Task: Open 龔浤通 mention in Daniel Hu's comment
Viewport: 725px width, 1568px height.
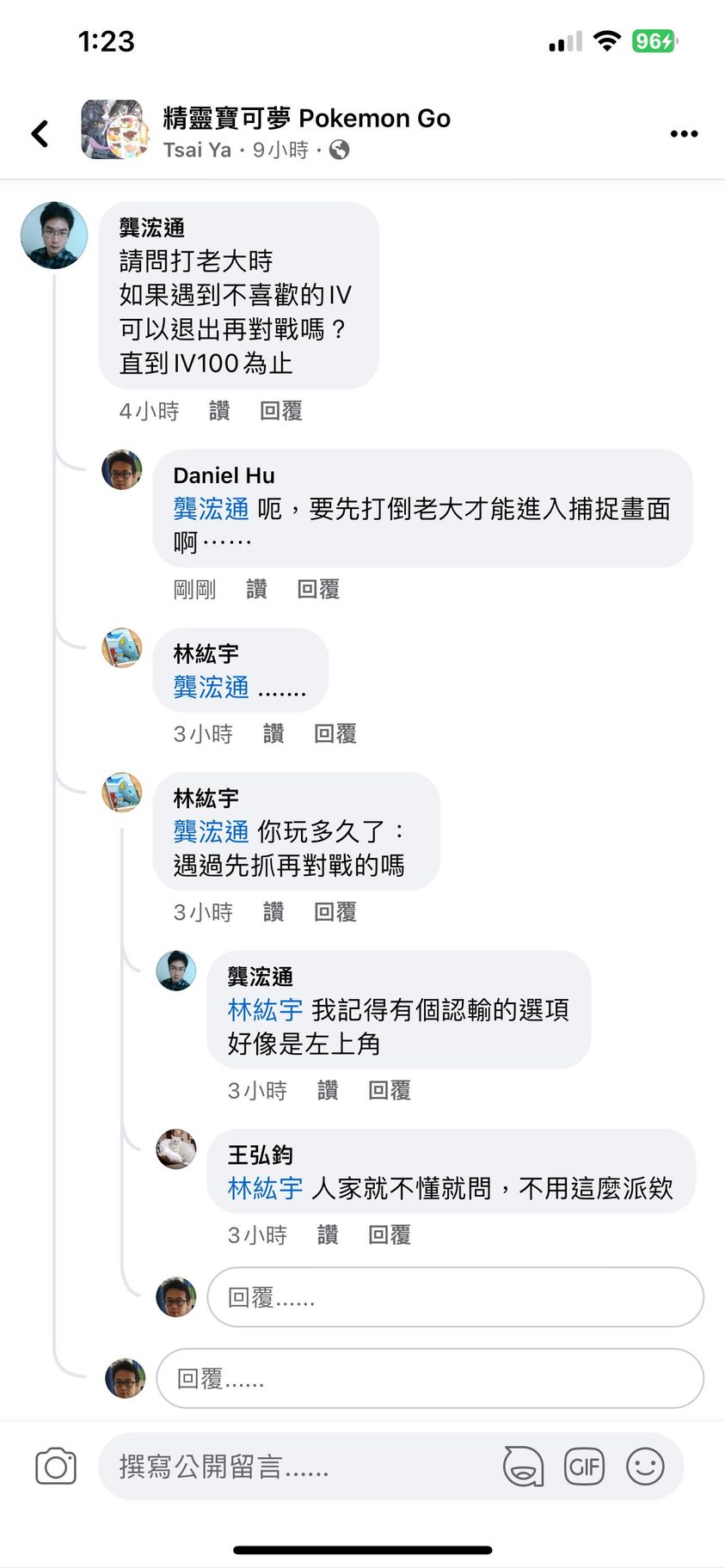Action: (x=211, y=509)
